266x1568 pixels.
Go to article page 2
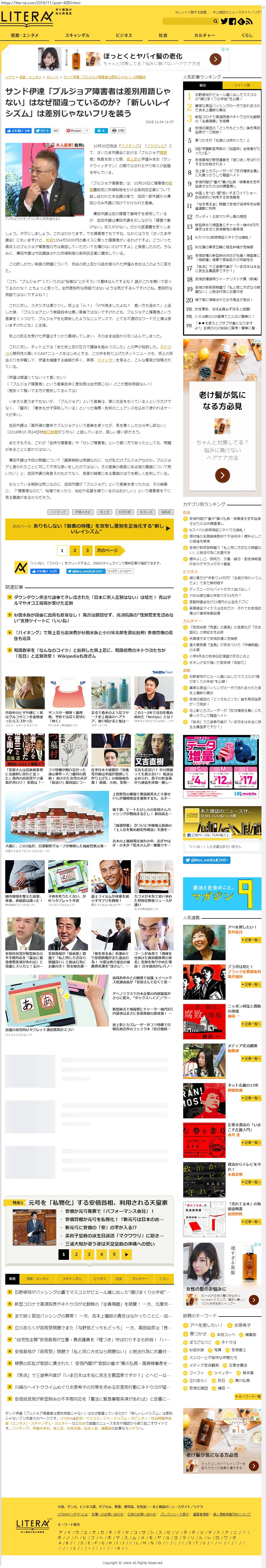[x=74, y=550]
